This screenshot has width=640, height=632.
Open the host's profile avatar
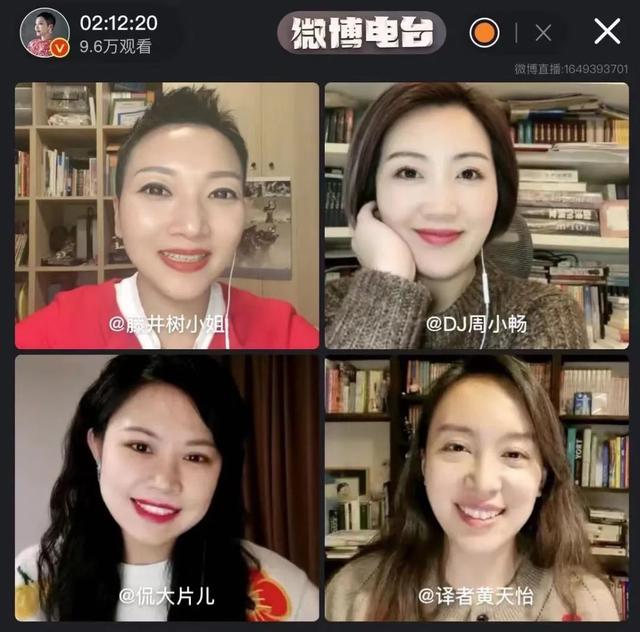(44, 33)
